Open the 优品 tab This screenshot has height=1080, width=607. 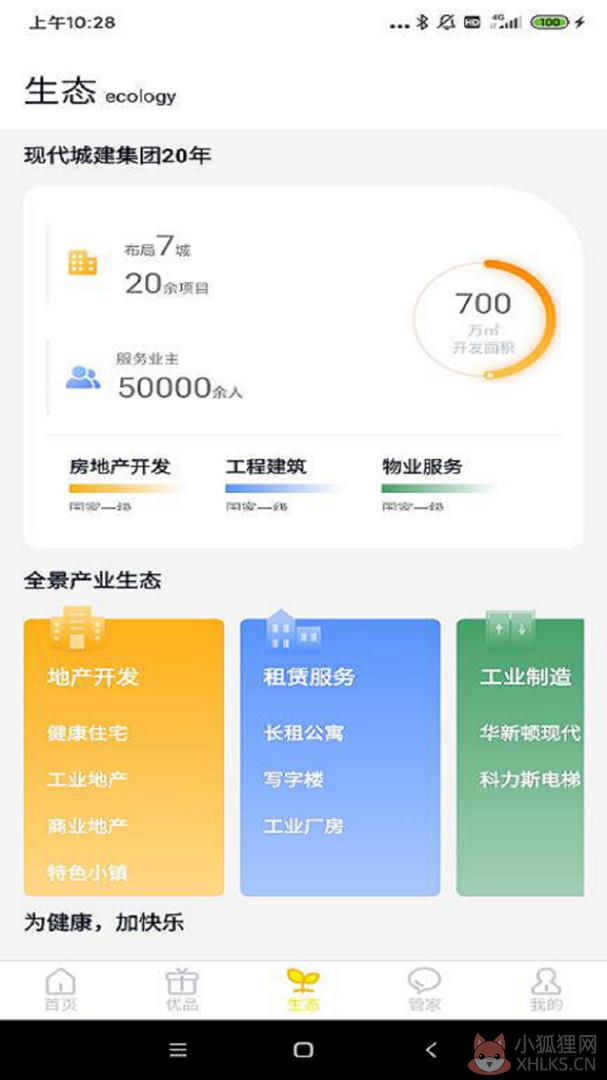pos(182,990)
